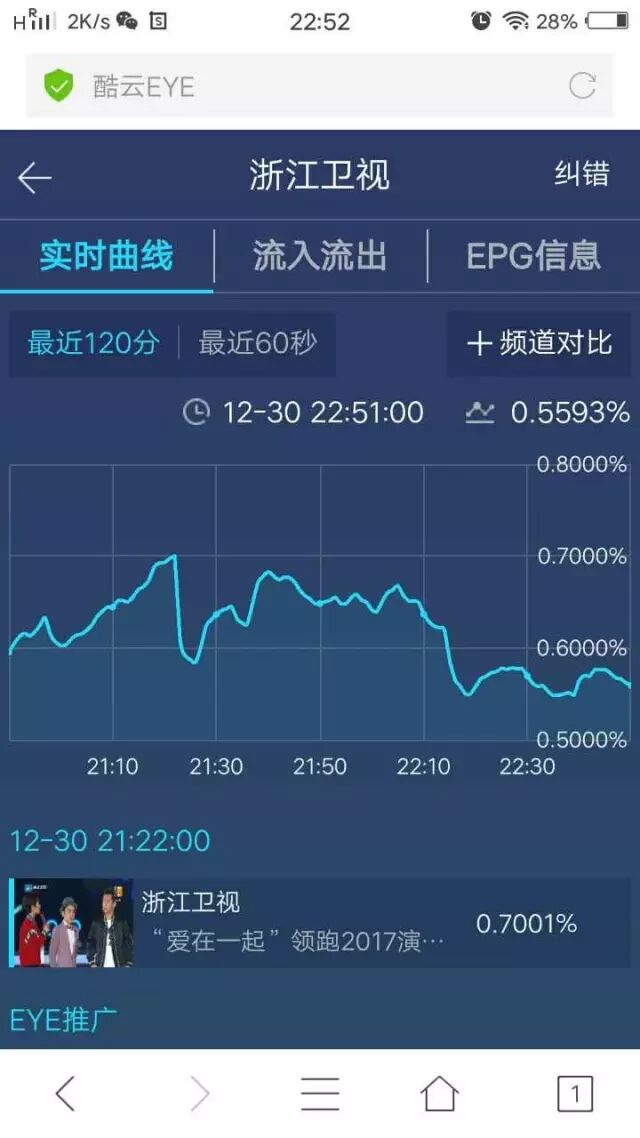Reload the page with the refresh icon
640x1138 pixels.
(582, 86)
